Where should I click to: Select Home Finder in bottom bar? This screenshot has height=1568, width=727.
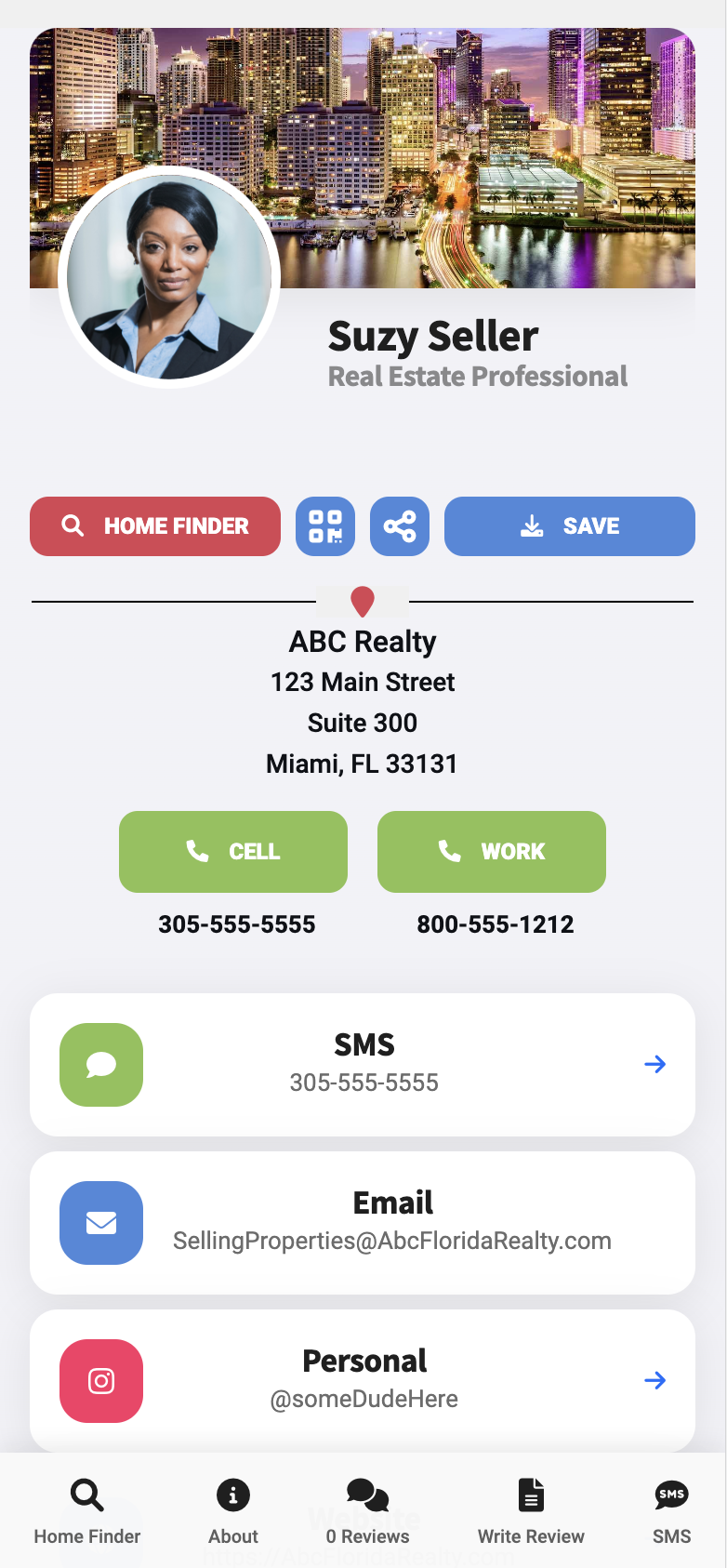coord(87,1512)
